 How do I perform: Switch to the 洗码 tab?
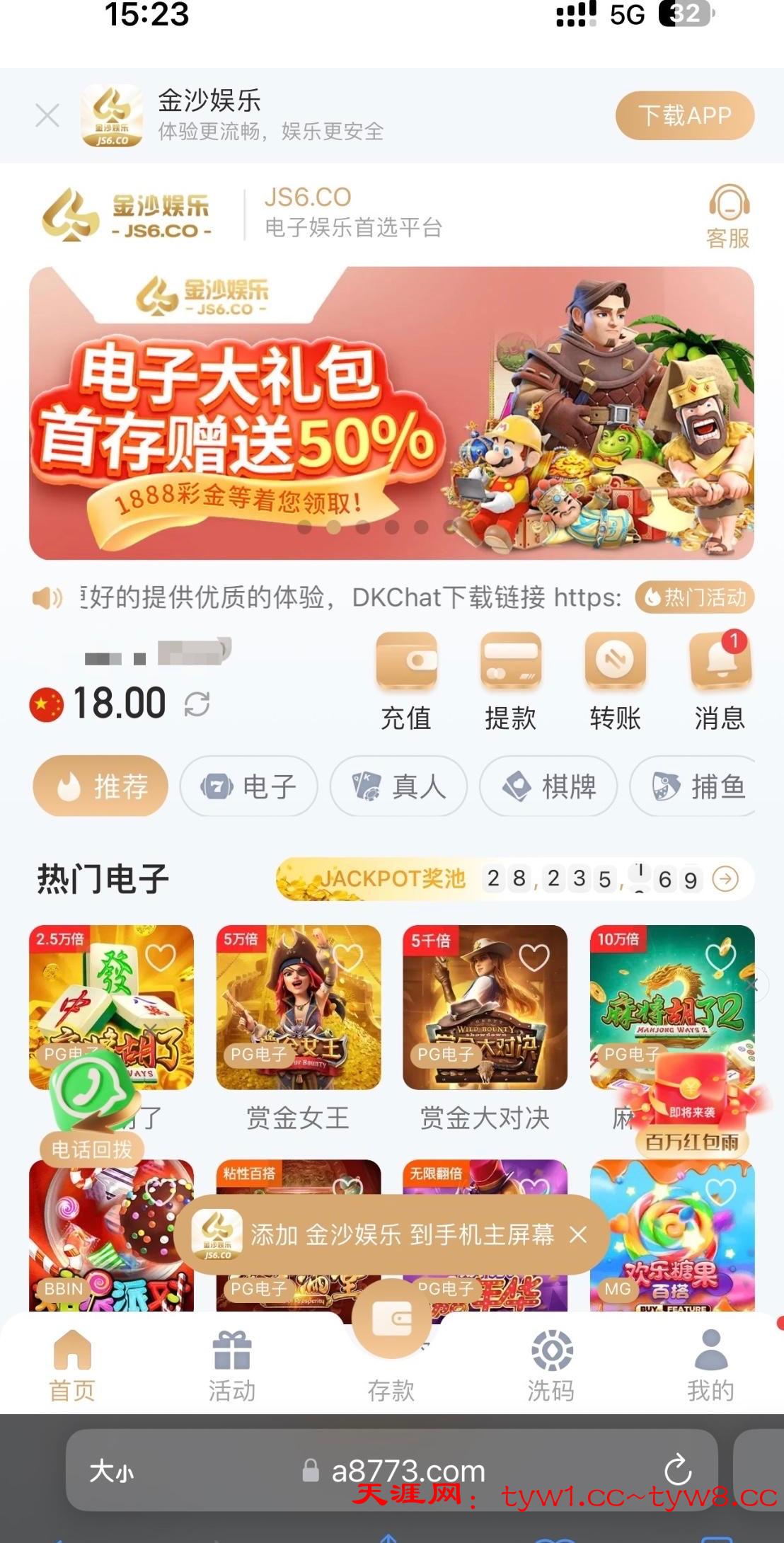(x=551, y=1366)
